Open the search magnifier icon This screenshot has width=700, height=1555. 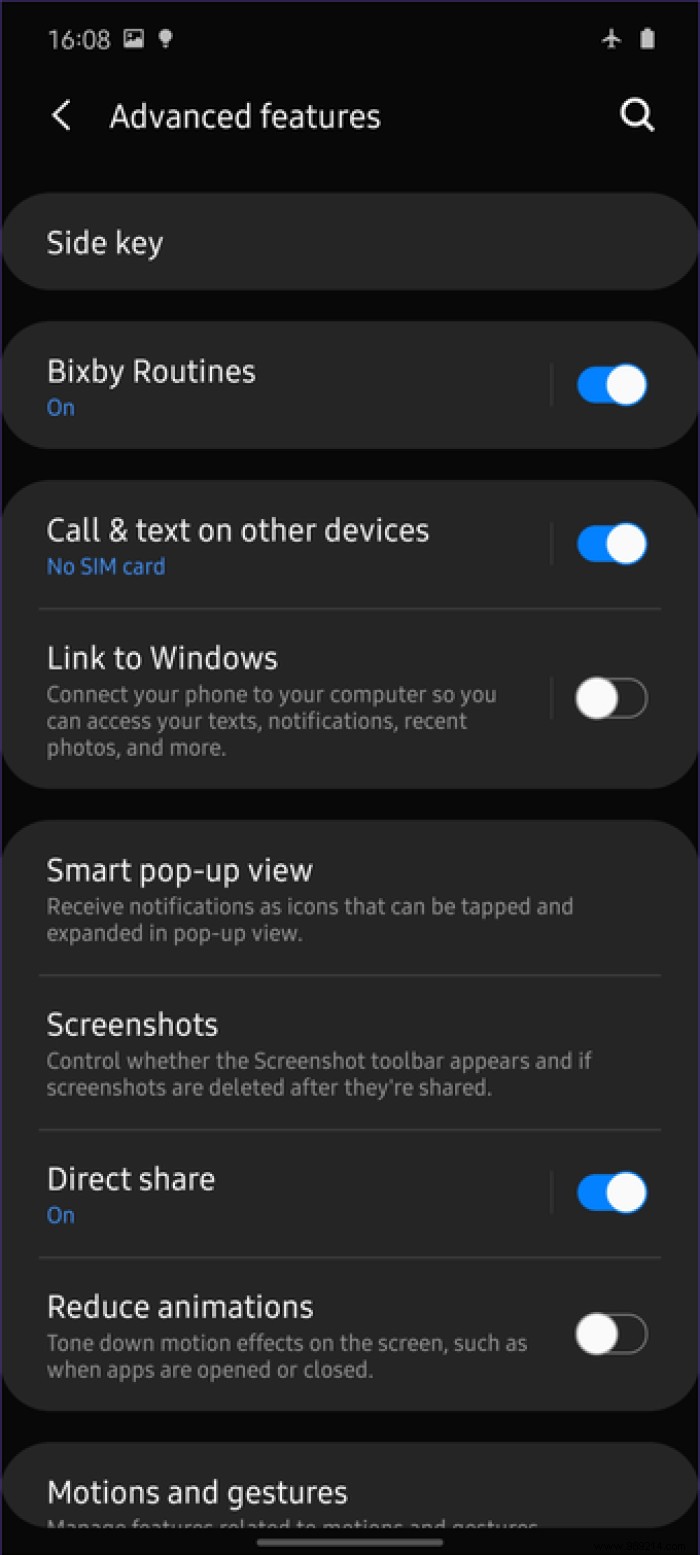point(637,116)
